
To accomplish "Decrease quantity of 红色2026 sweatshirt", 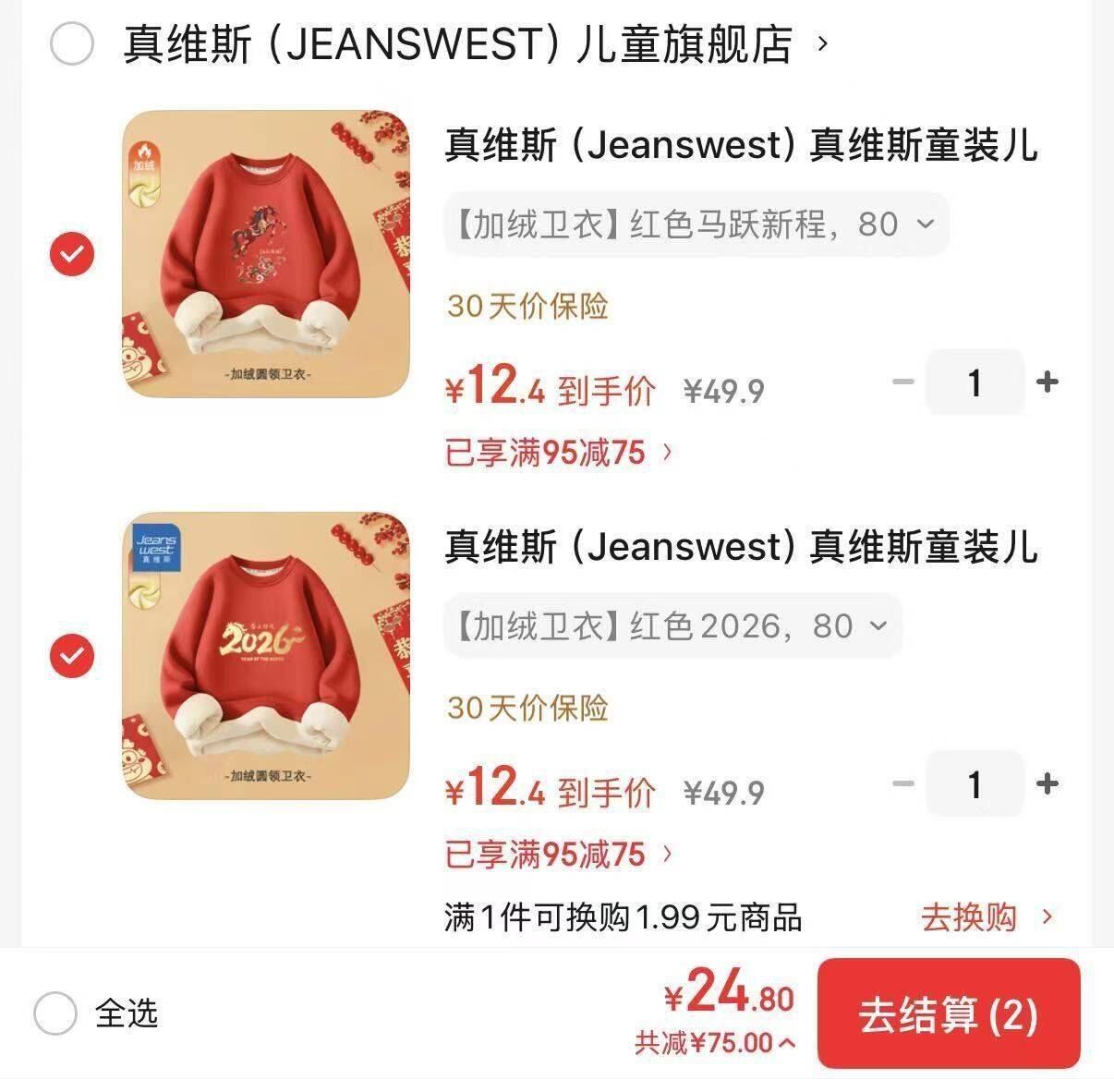I will (902, 784).
